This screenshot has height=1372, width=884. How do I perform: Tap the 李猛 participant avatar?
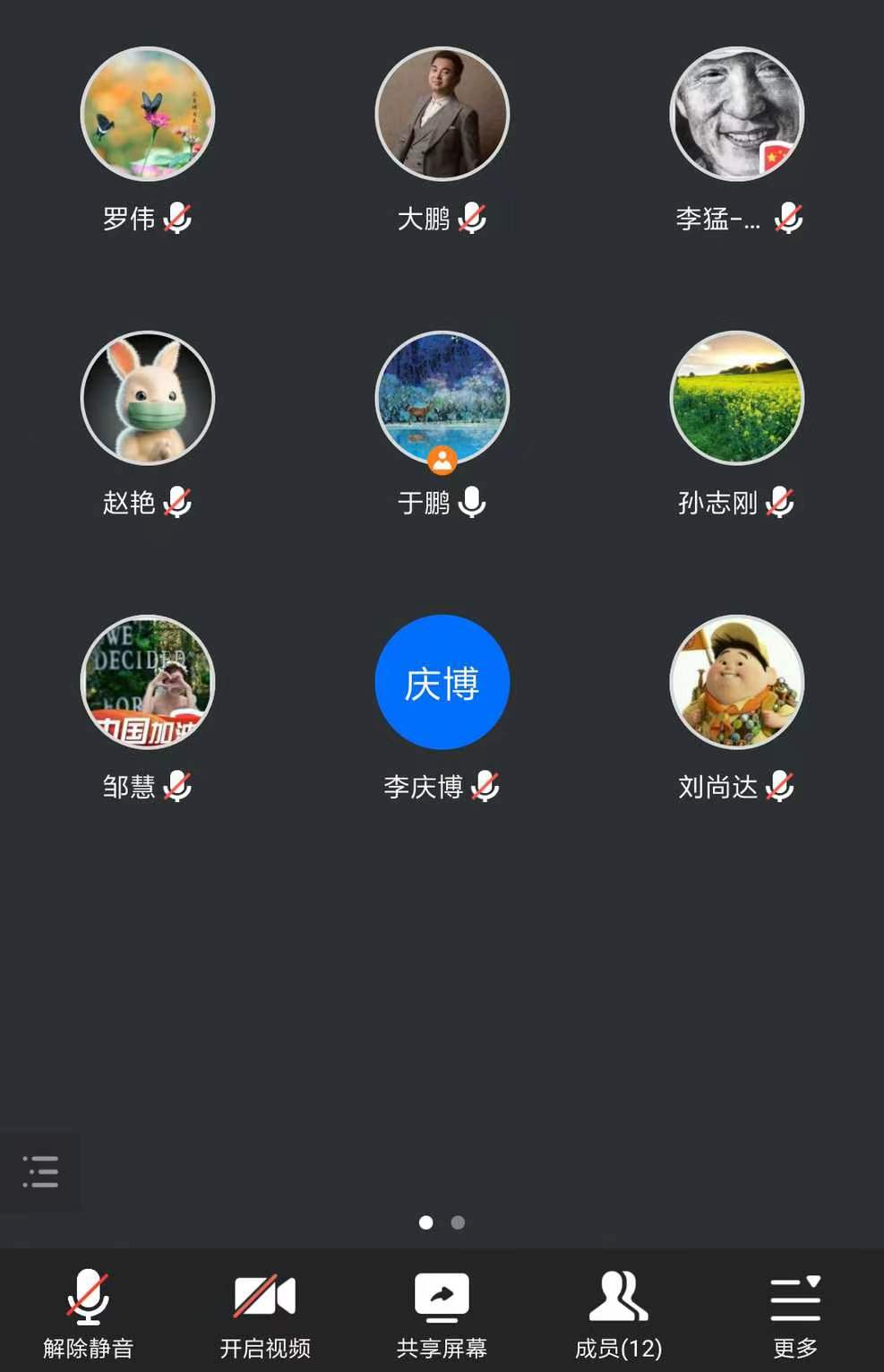(x=736, y=115)
